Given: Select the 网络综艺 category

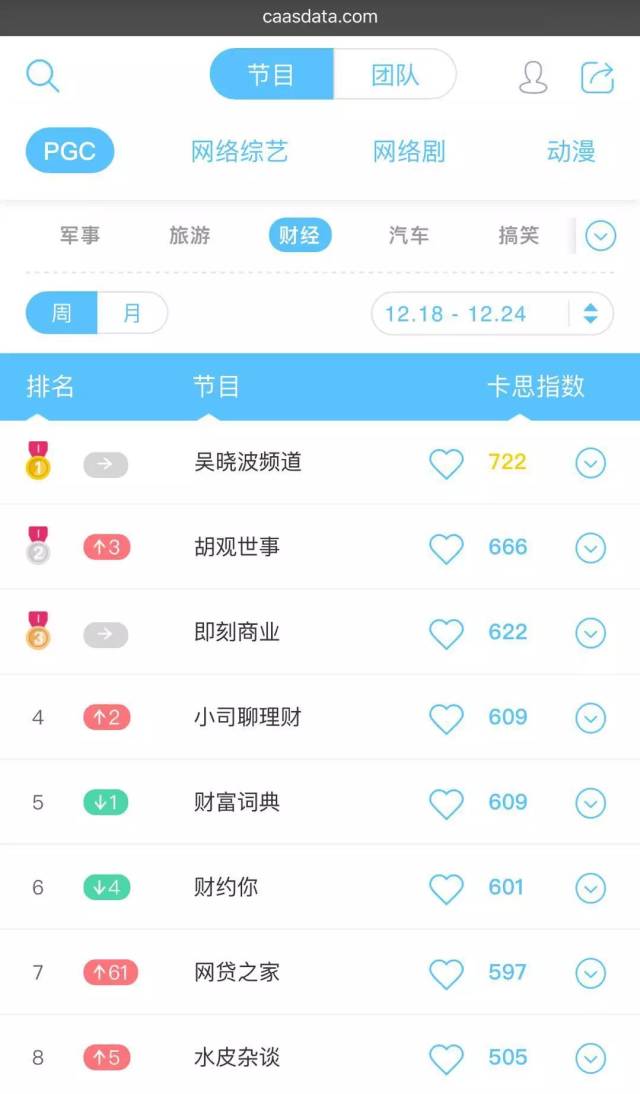Looking at the screenshot, I should 239,151.
